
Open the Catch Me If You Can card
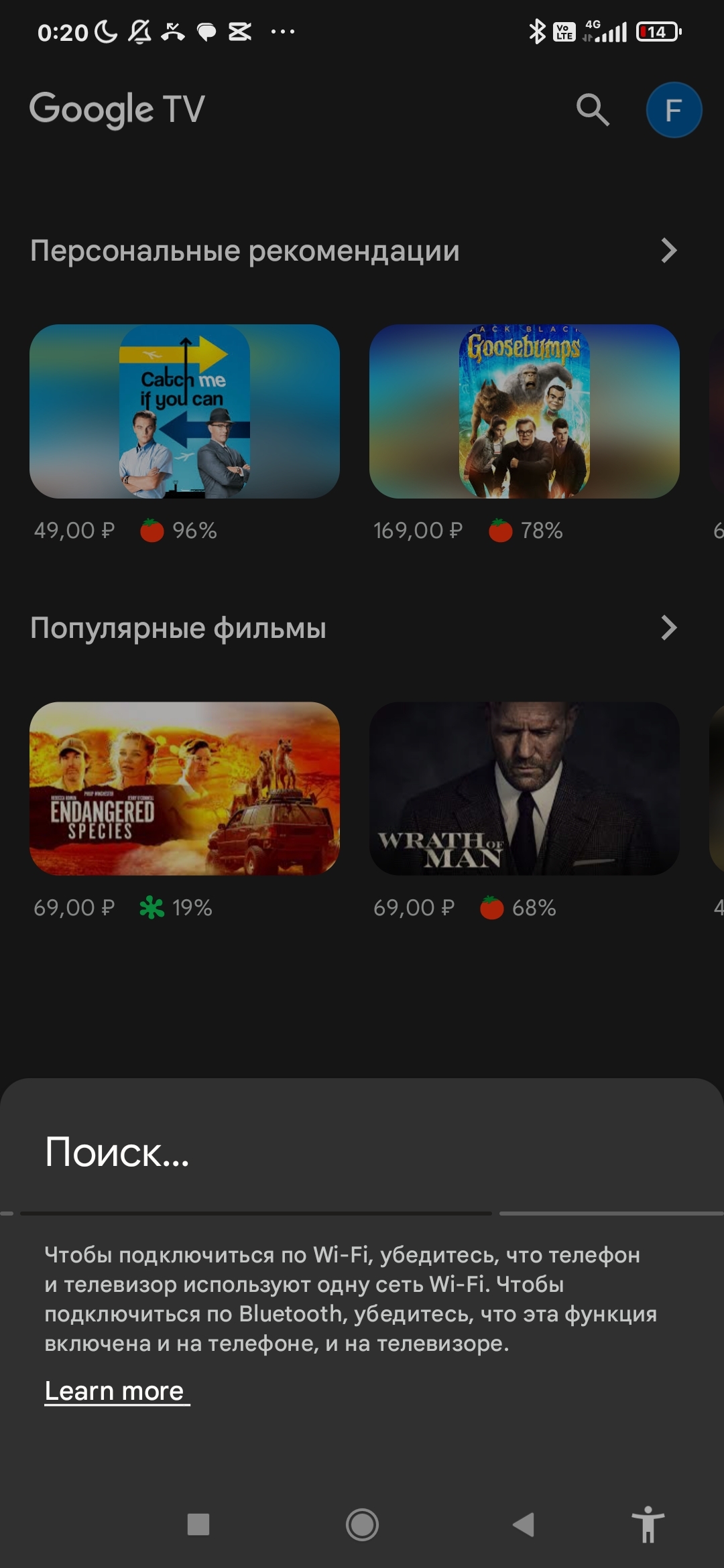[184, 411]
